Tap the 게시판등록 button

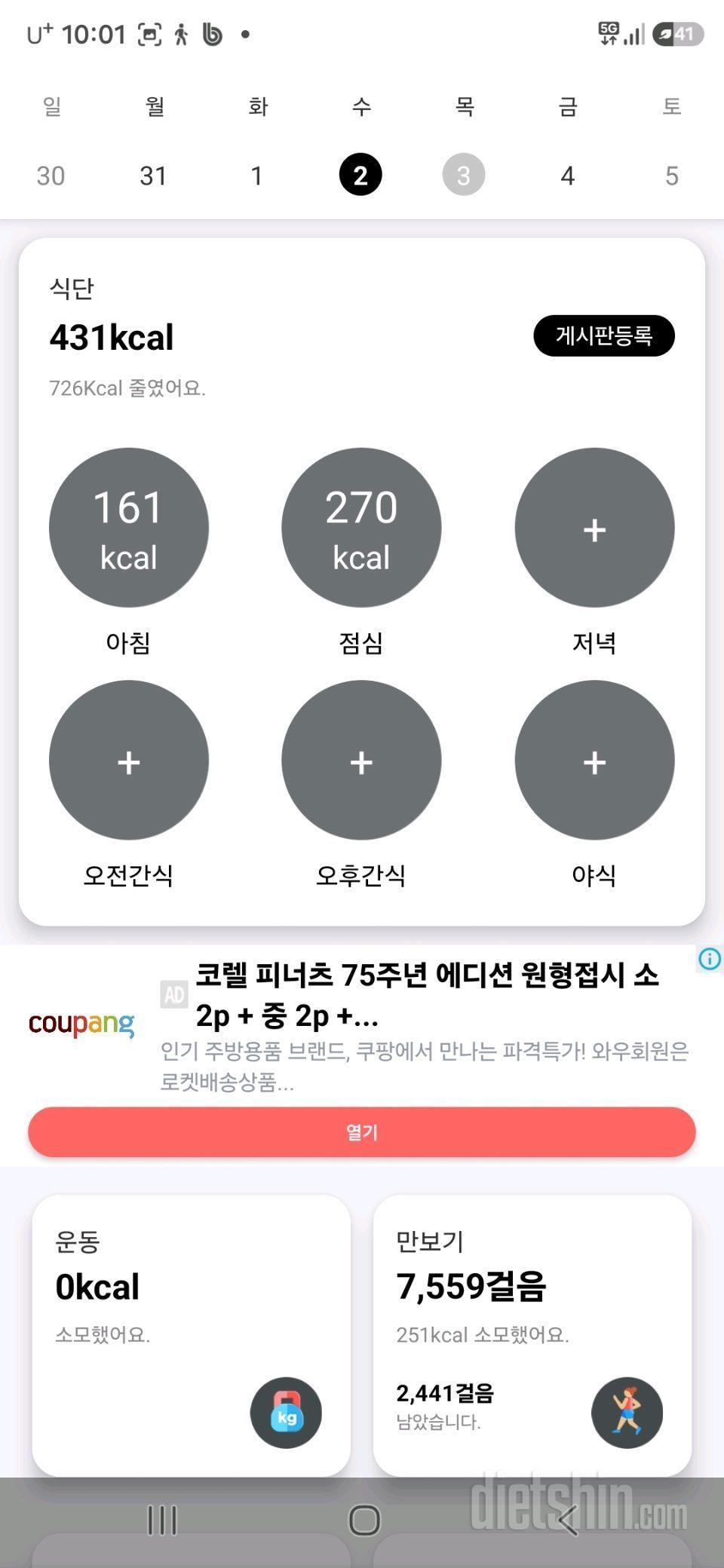604,335
